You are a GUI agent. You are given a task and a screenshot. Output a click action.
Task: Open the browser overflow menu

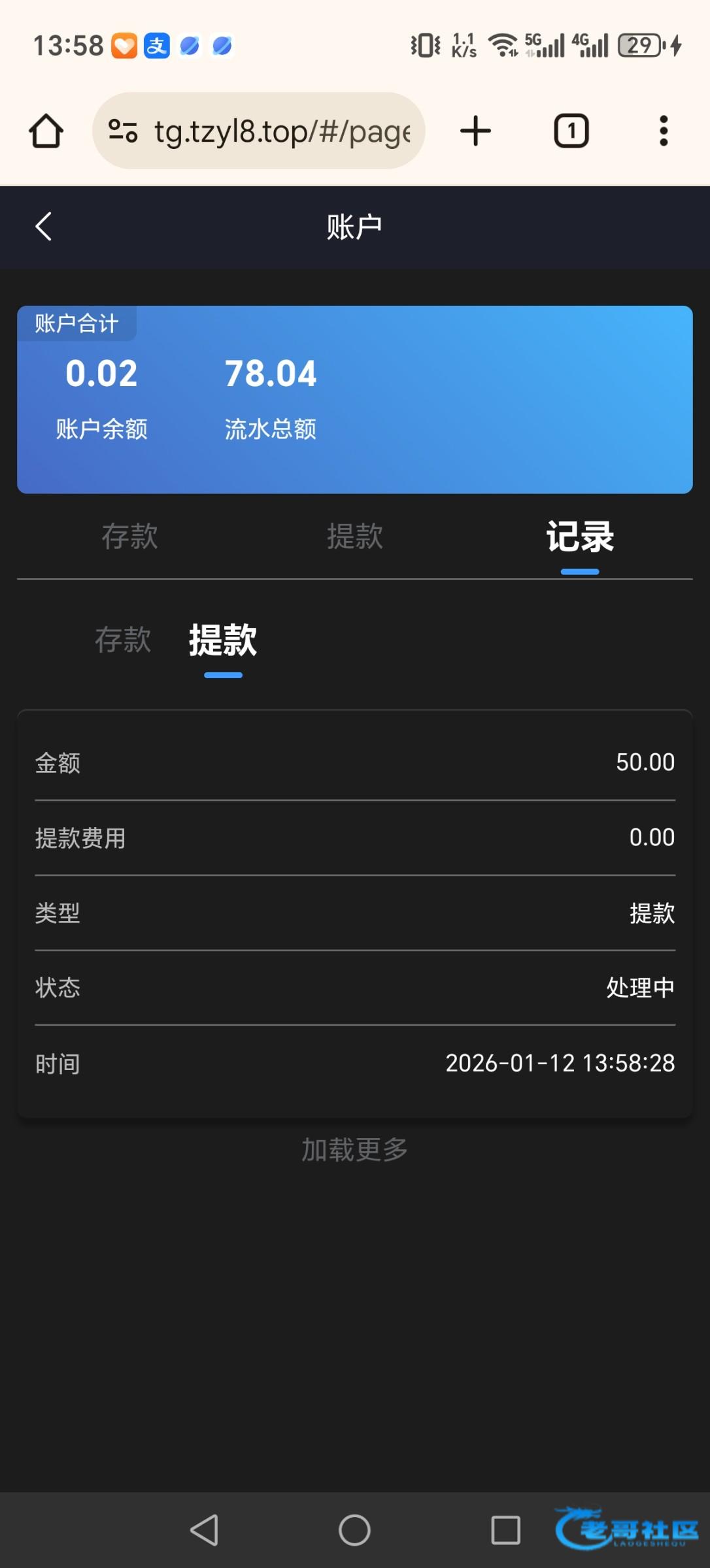coord(664,131)
